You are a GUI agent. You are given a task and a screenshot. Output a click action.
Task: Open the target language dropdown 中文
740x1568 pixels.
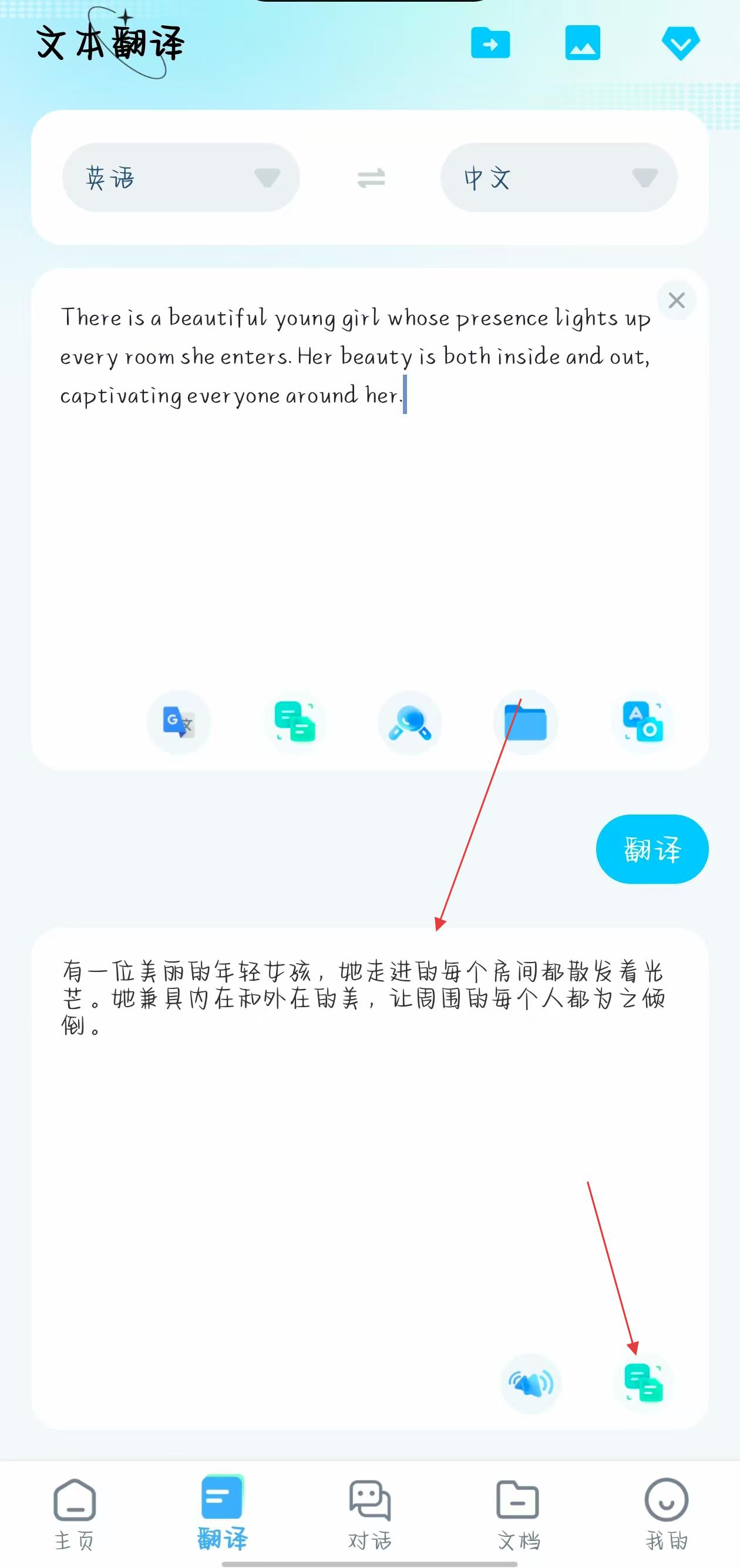click(558, 178)
